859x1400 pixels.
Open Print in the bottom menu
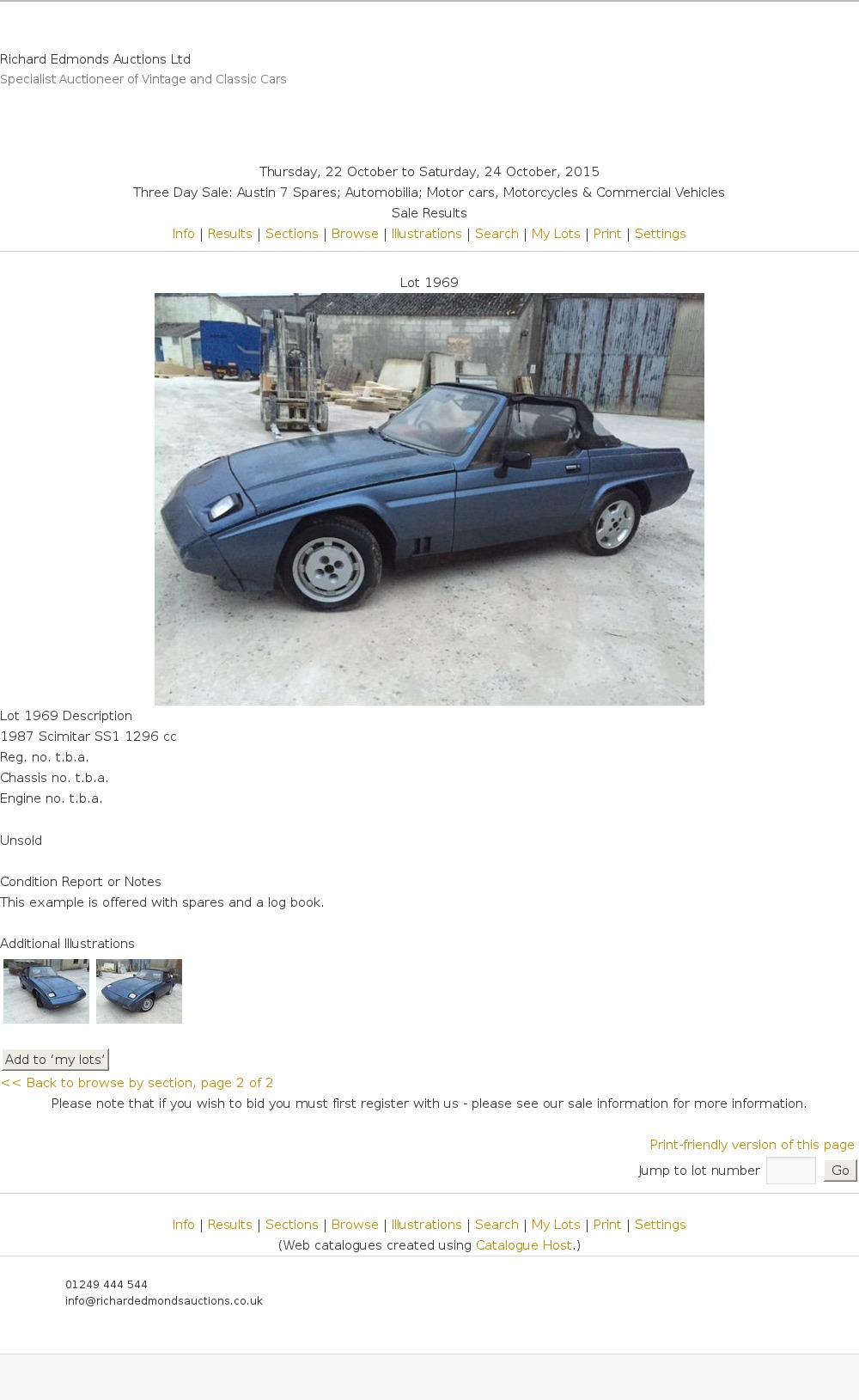pyautogui.click(x=606, y=1225)
